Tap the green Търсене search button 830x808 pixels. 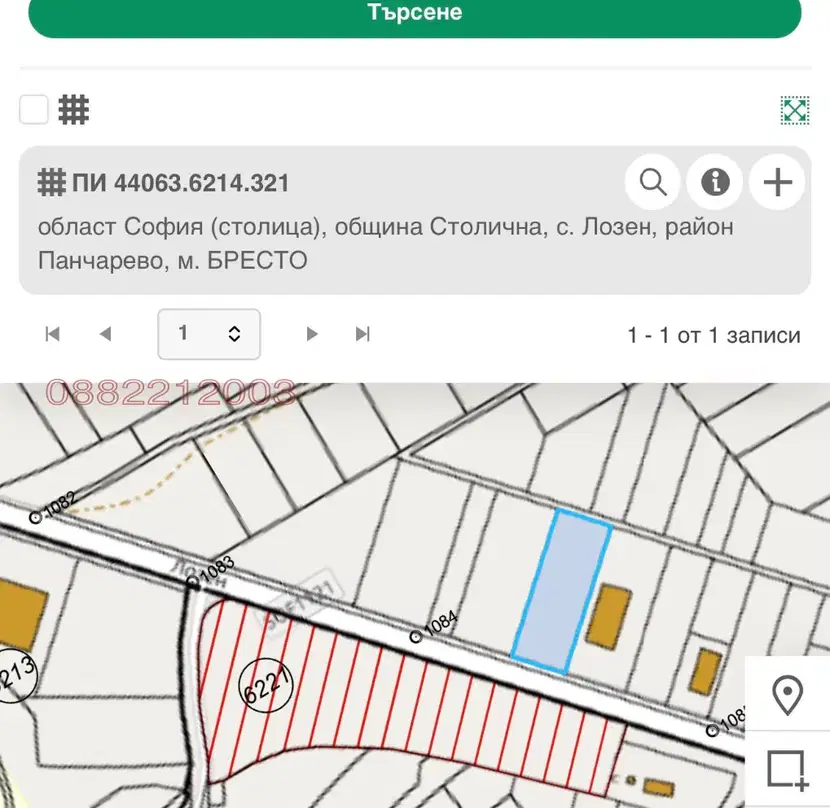(414, 16)
